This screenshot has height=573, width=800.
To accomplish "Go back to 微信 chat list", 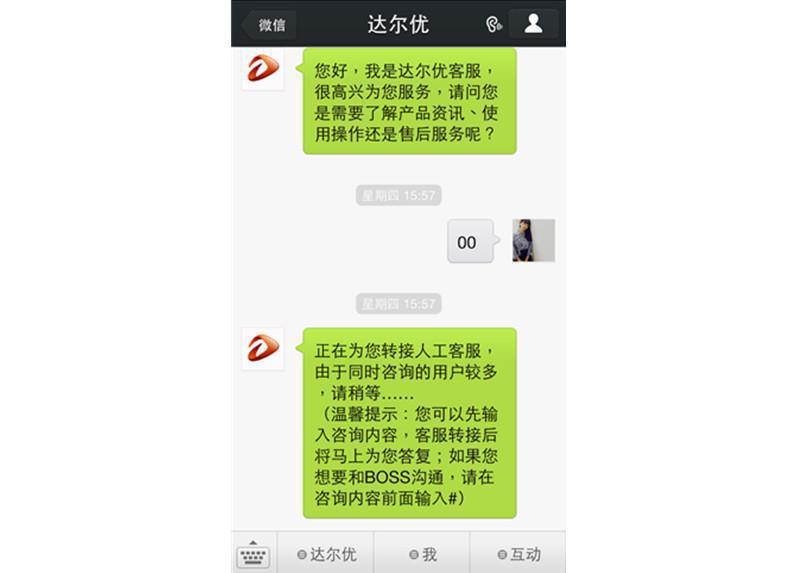I will click(267, 25).
